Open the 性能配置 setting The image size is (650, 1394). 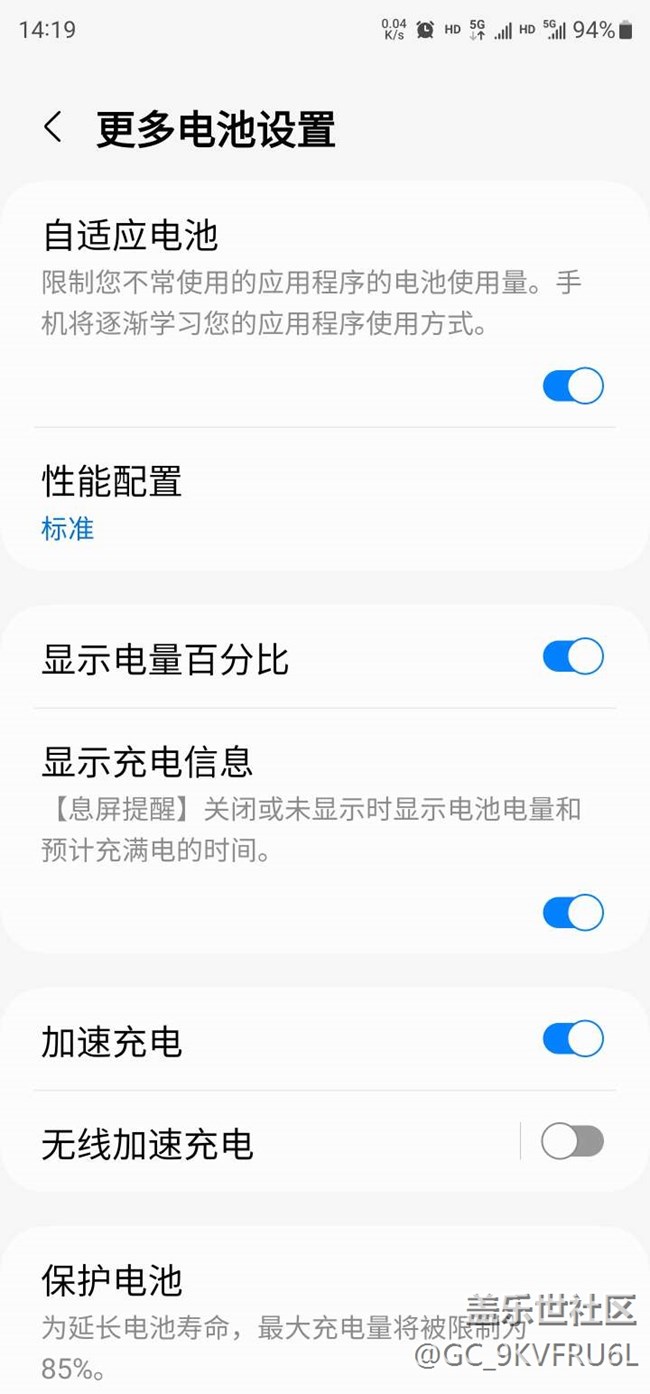pyautogui.click(x=325, y=501)
